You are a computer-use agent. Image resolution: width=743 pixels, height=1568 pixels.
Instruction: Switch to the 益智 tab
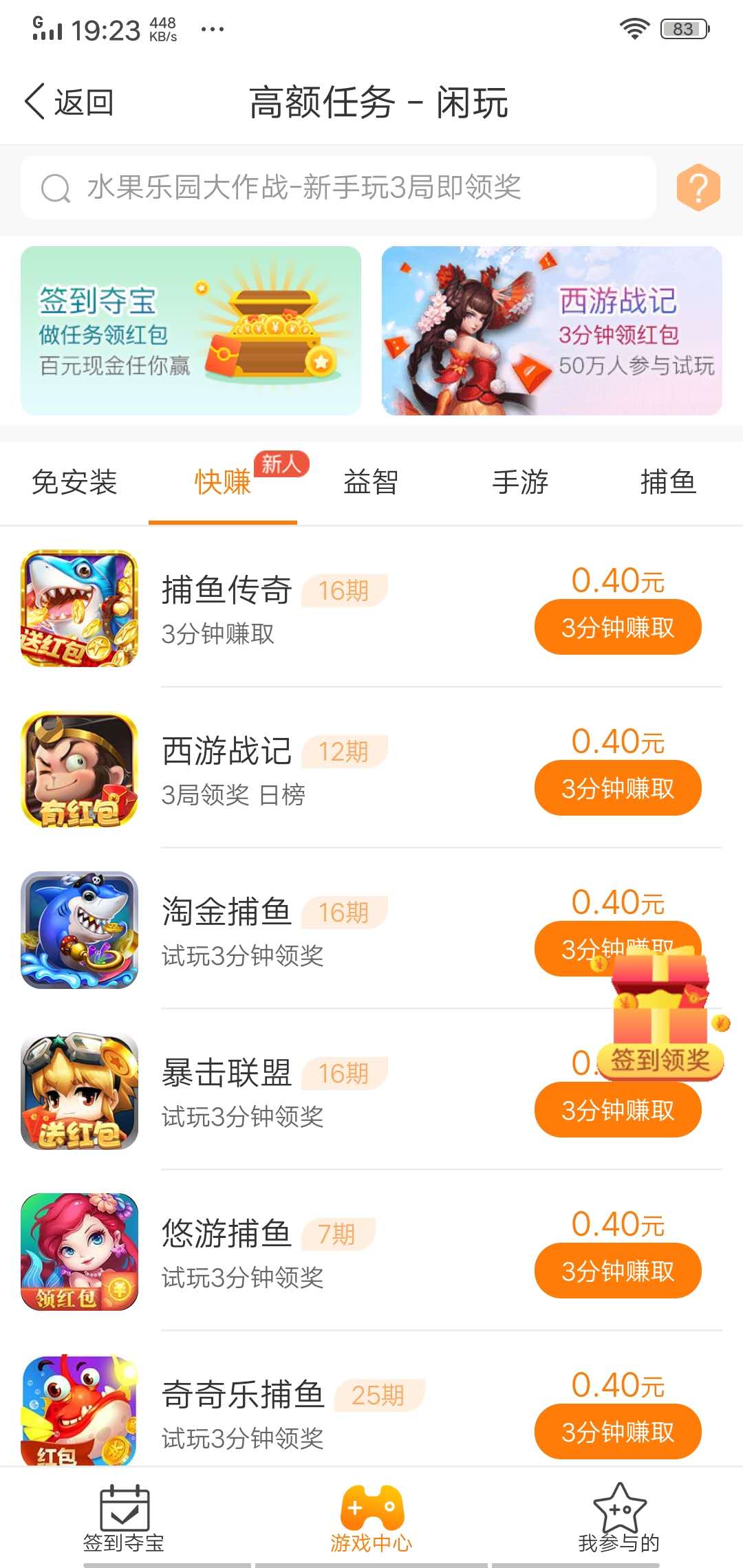click(x=370, y=483)
